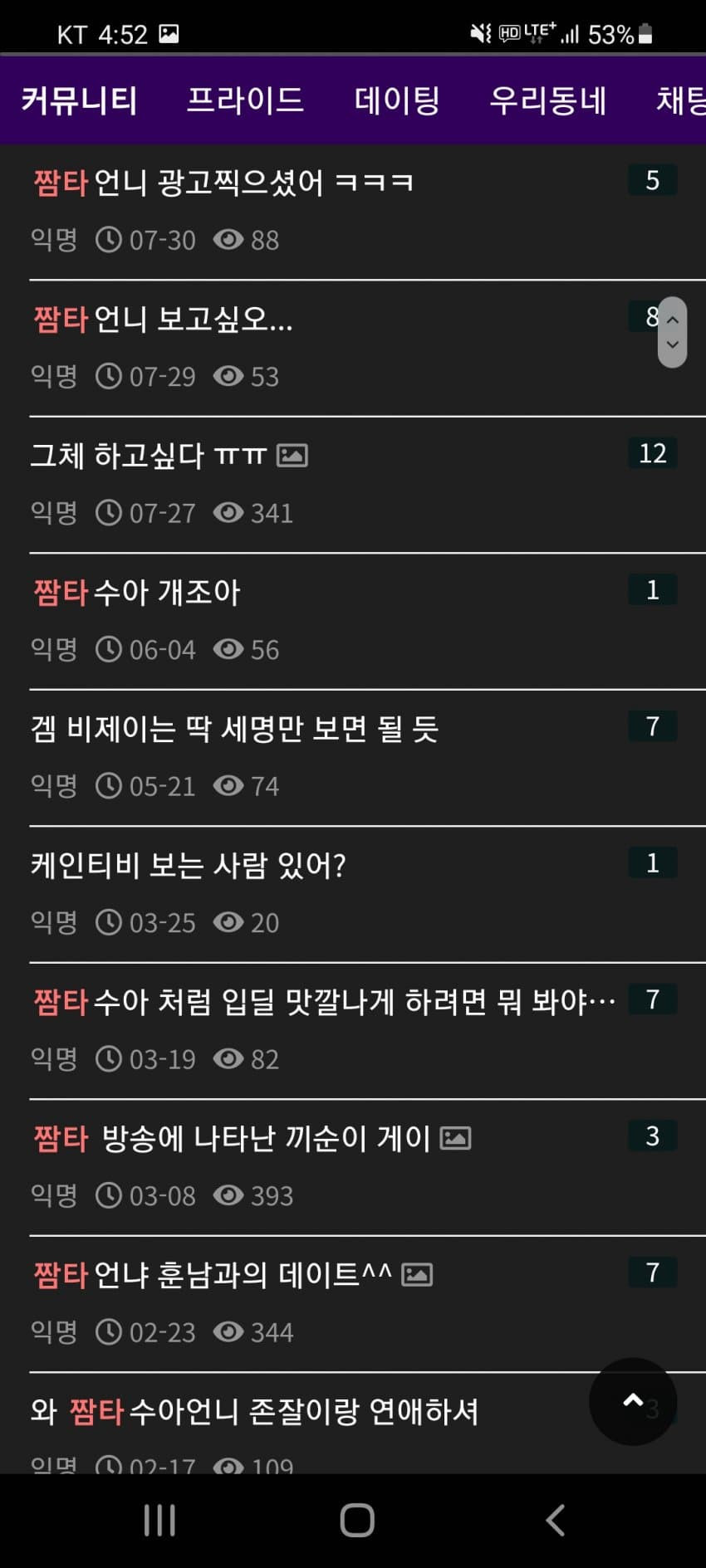The image size is (706, 1568).
Task: Open post 수아 처럼 입딜 맛깔나게 하려면
Action: tap(353, 1002)
